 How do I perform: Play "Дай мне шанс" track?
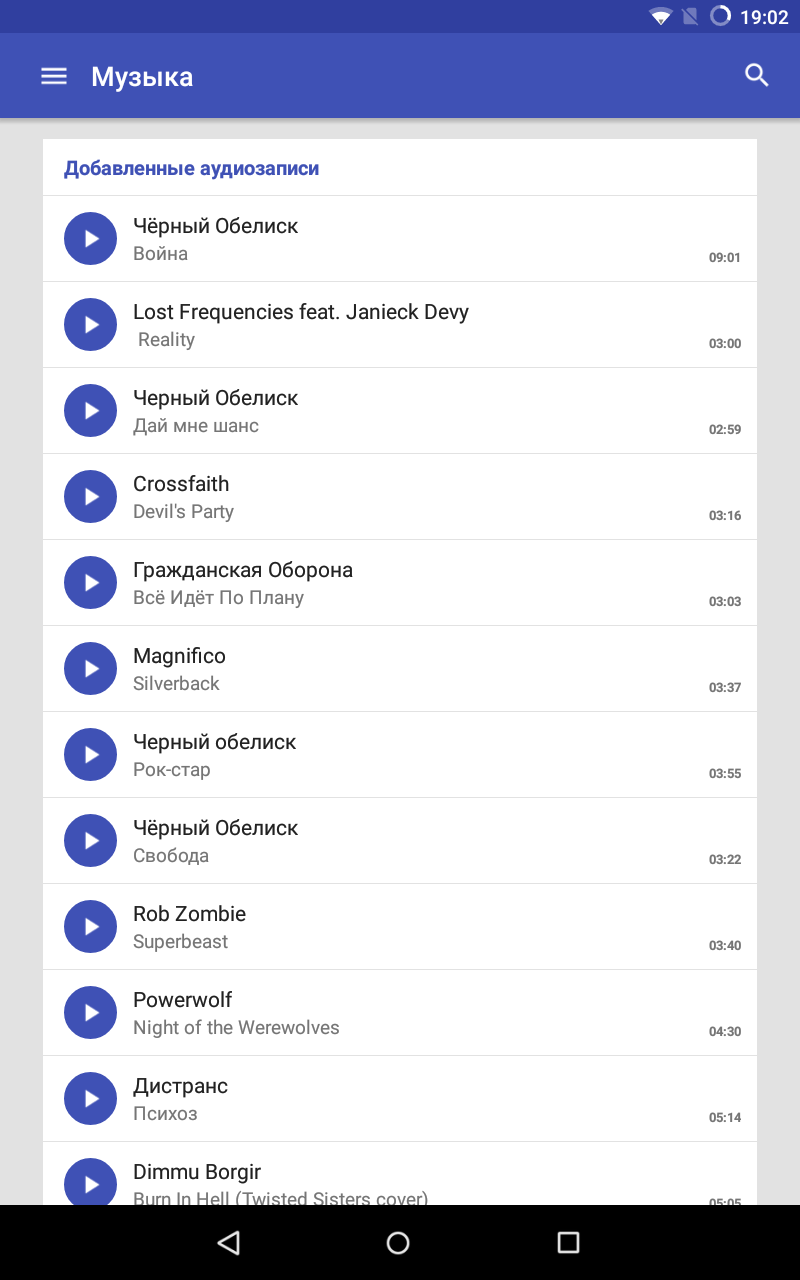click(x=91, y=411)
